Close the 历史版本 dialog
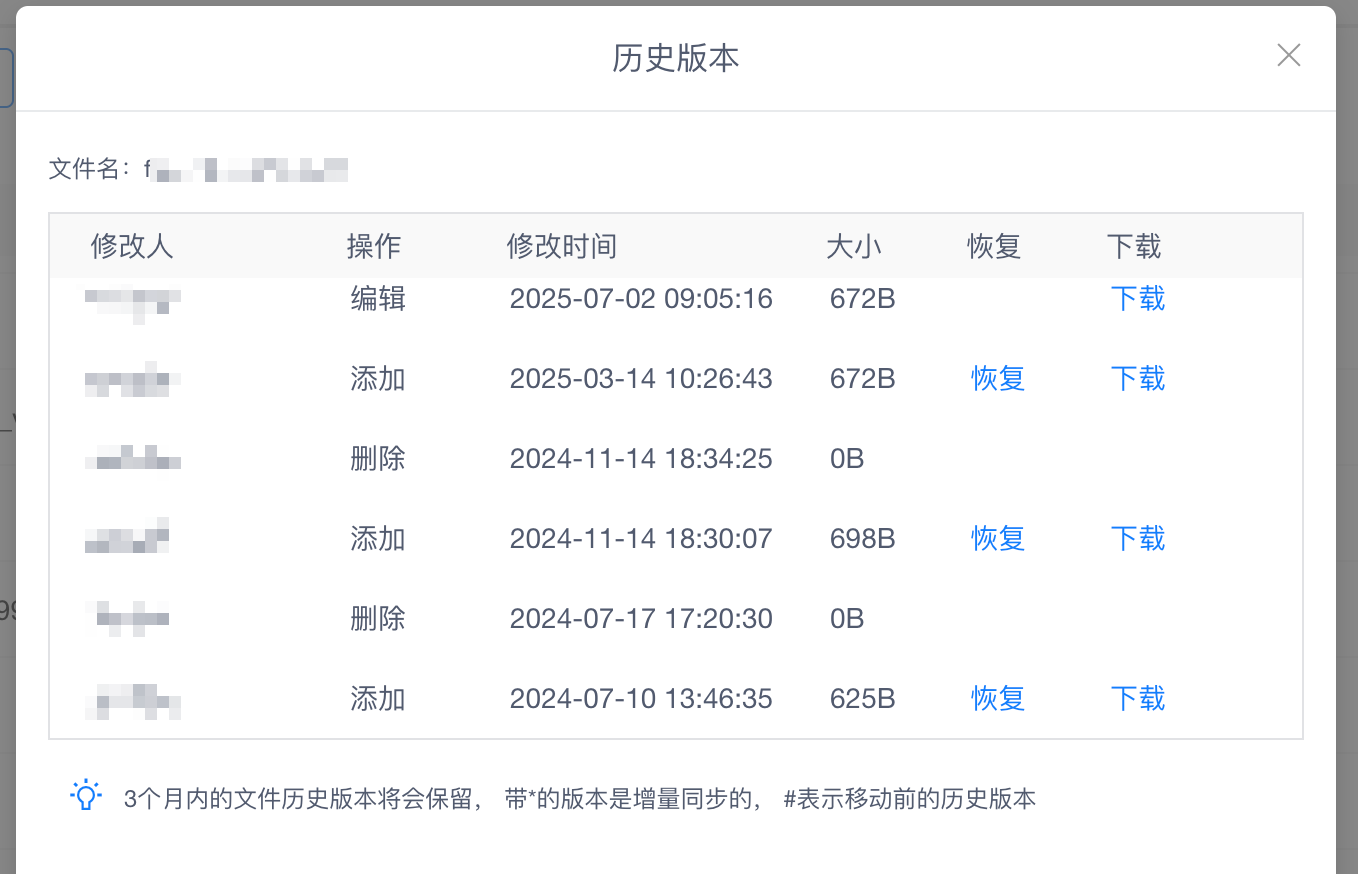The width and height of the screenshot is (1358, 874). point(1288,56)
